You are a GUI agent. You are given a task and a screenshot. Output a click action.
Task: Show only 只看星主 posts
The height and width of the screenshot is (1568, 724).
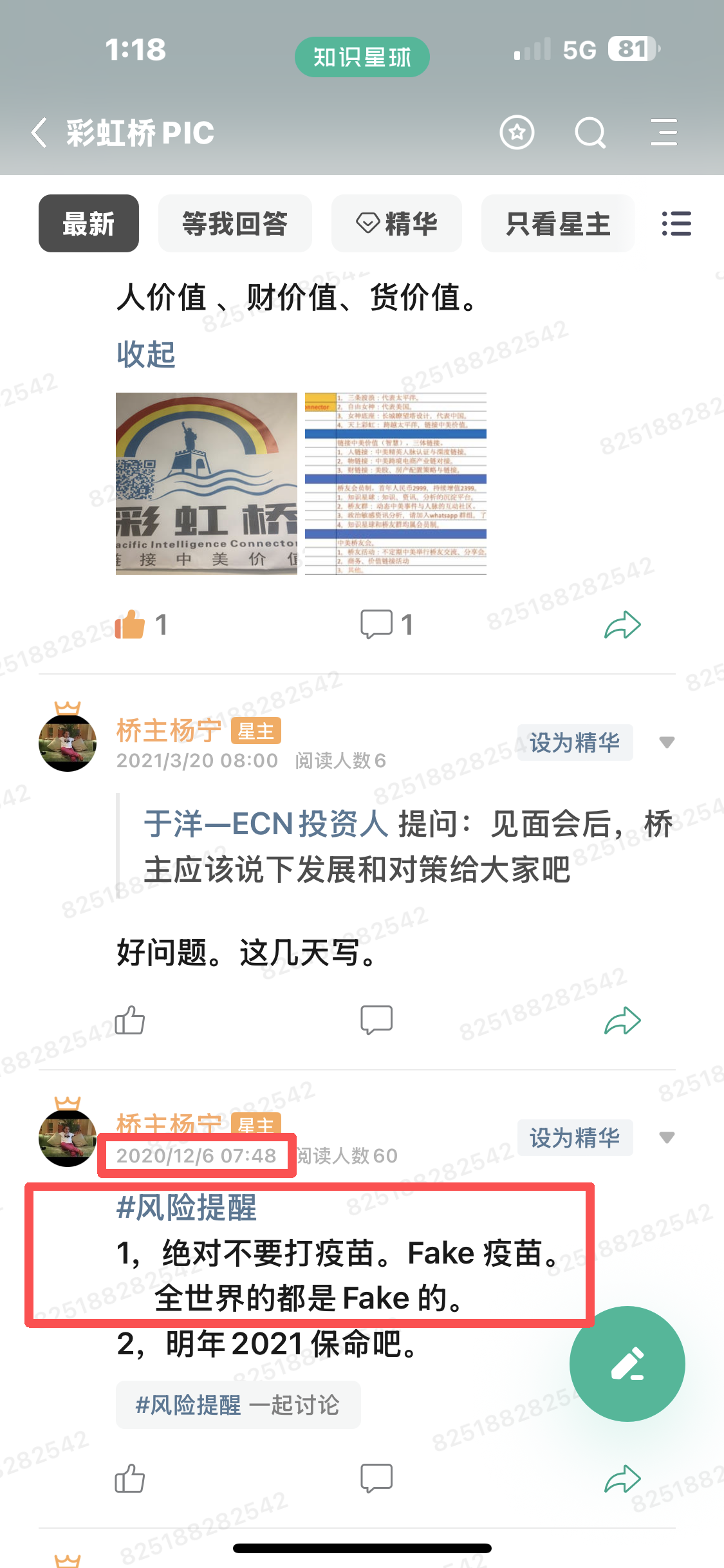point(557,223)
